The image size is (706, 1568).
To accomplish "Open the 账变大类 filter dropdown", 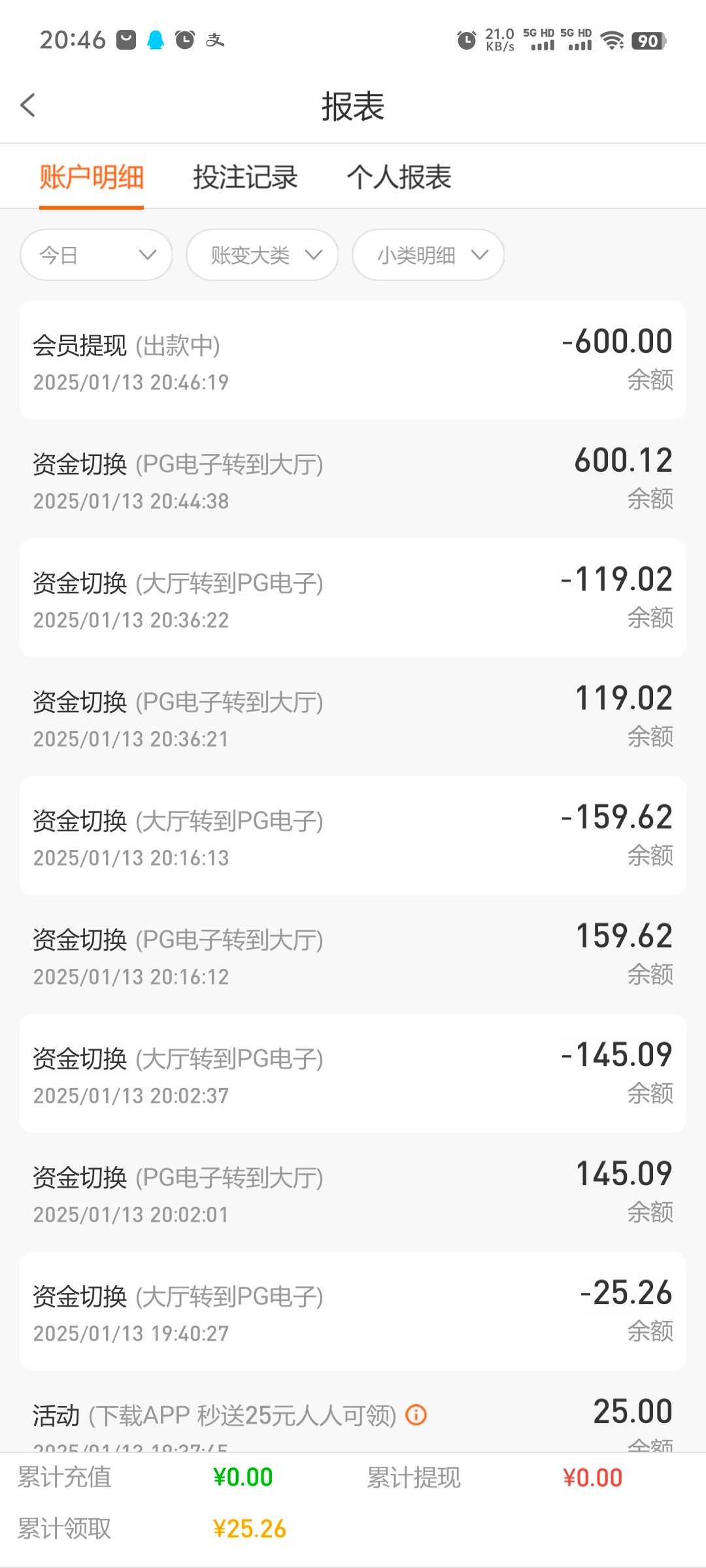I will click(x=262, y=255).
